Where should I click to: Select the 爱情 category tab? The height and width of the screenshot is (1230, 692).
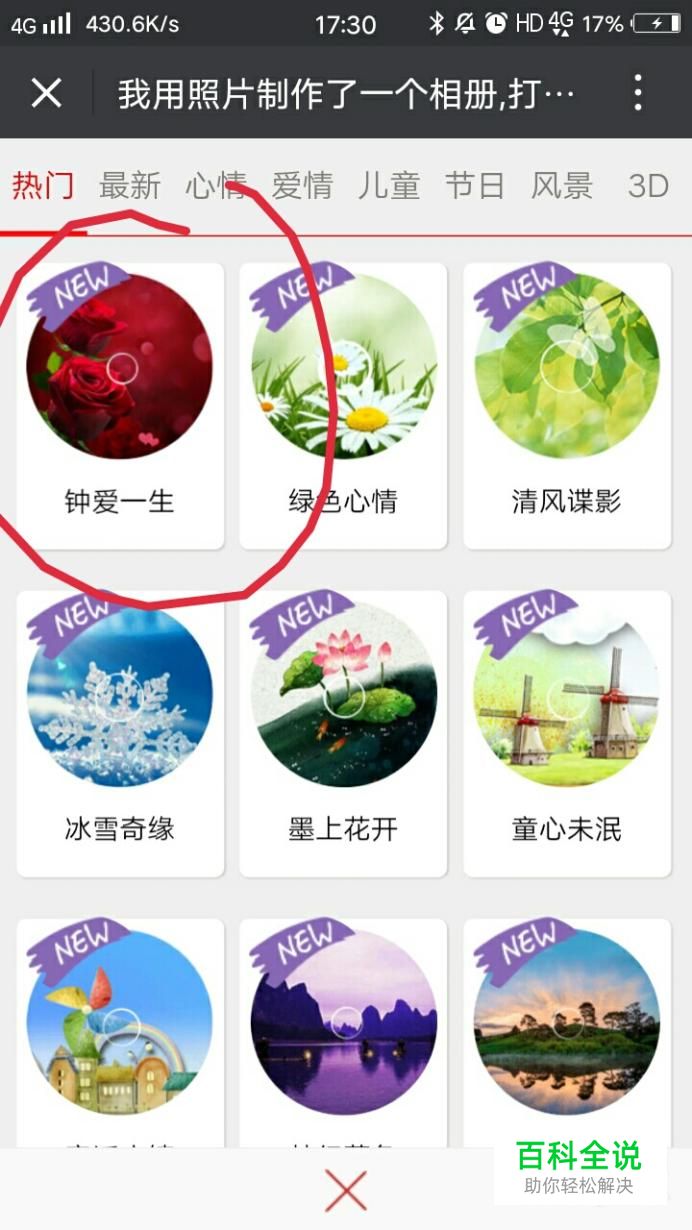coord(302,186)
